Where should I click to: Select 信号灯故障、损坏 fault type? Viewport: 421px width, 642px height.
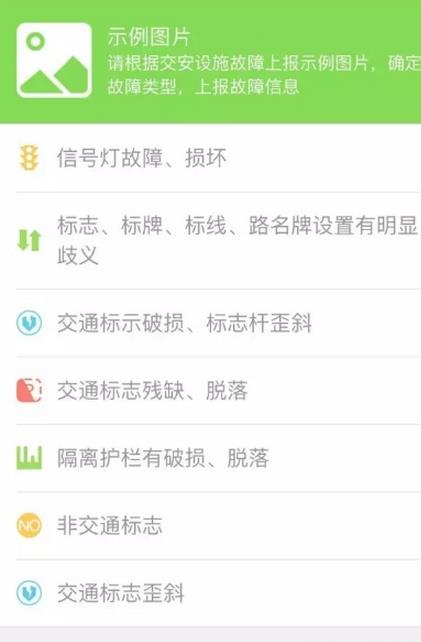click(210, 158)
